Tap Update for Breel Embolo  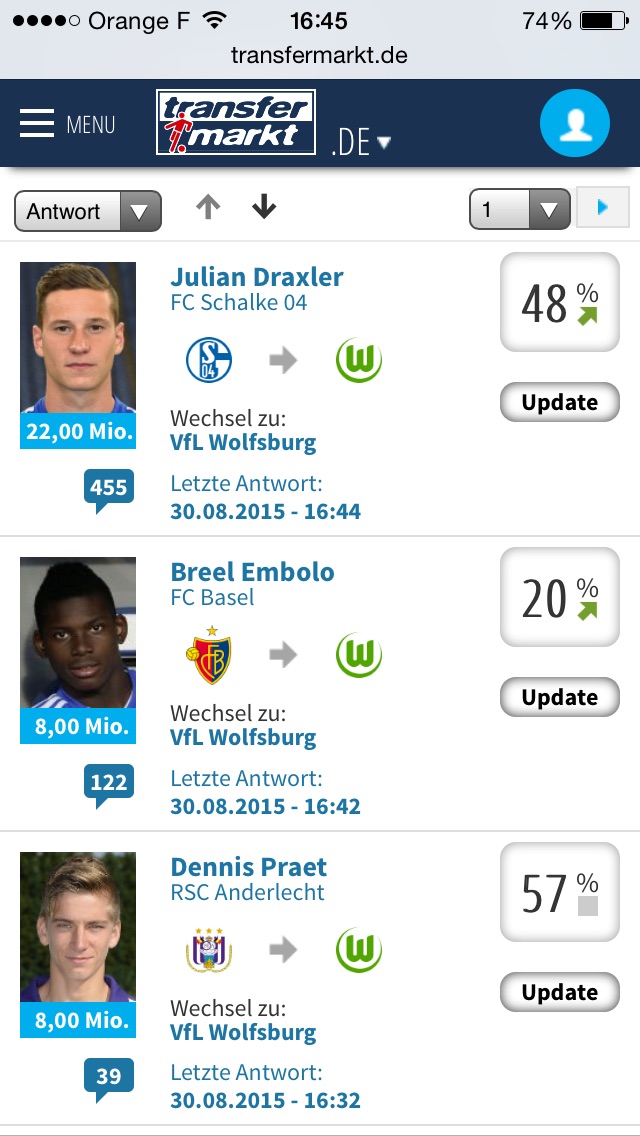[x=559, y=697]
